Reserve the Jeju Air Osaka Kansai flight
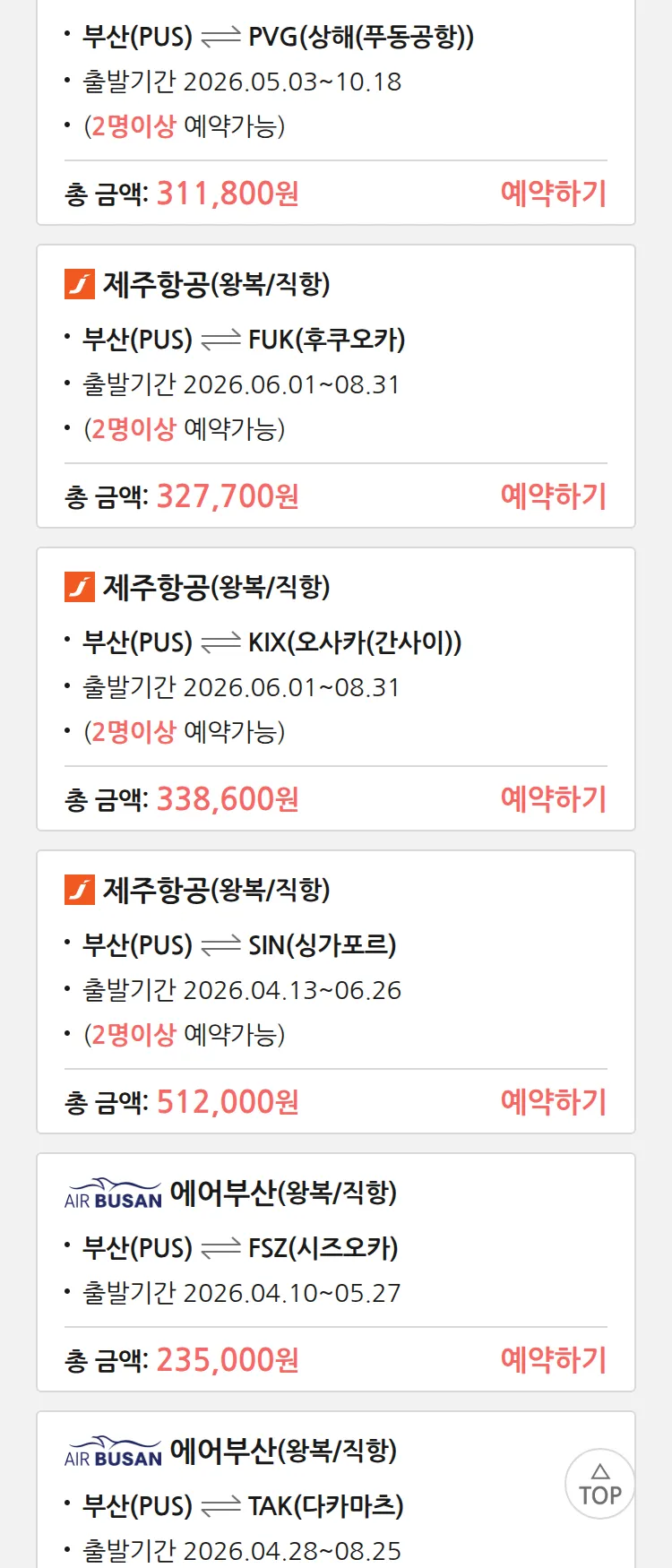 (x=553, y=799)
